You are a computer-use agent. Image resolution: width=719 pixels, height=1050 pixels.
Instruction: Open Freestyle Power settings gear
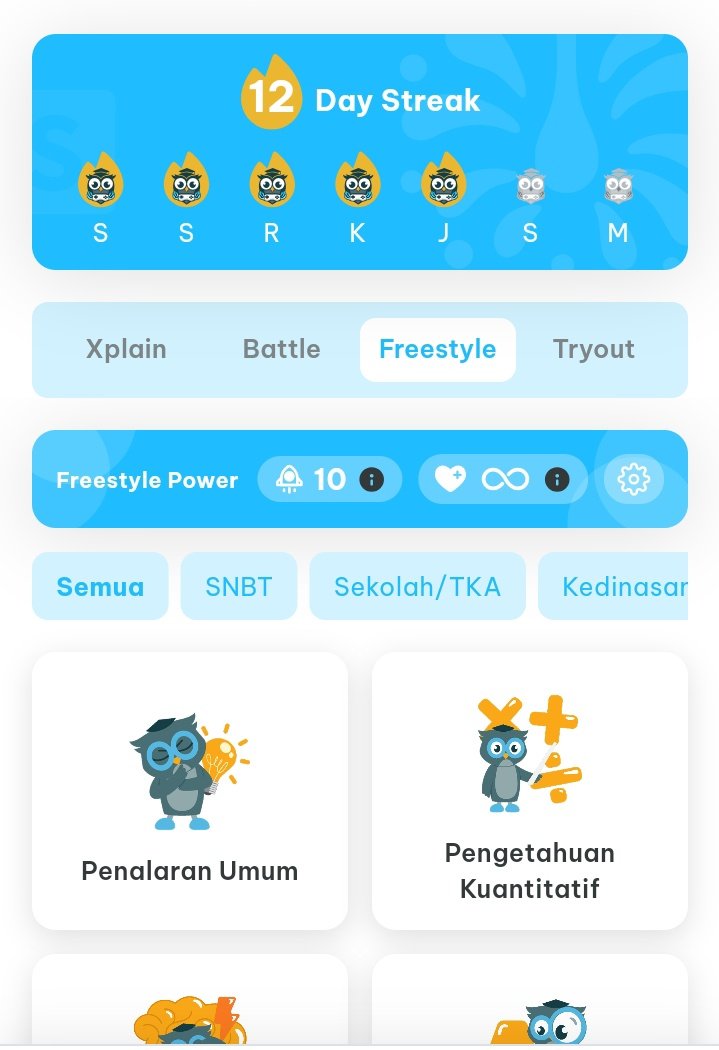point(633,479)
